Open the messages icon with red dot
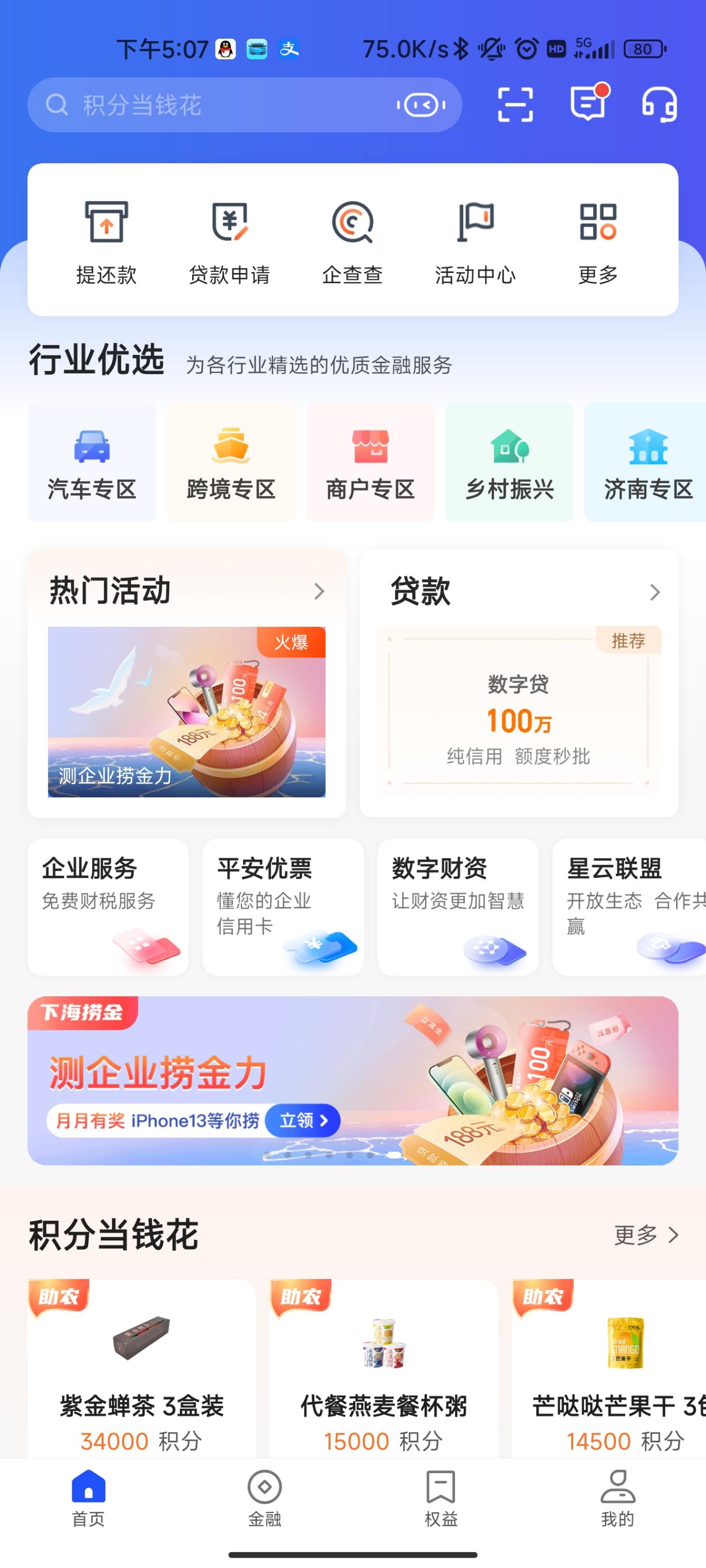This screenshot has height=1568, width=706. click(587, 104)
